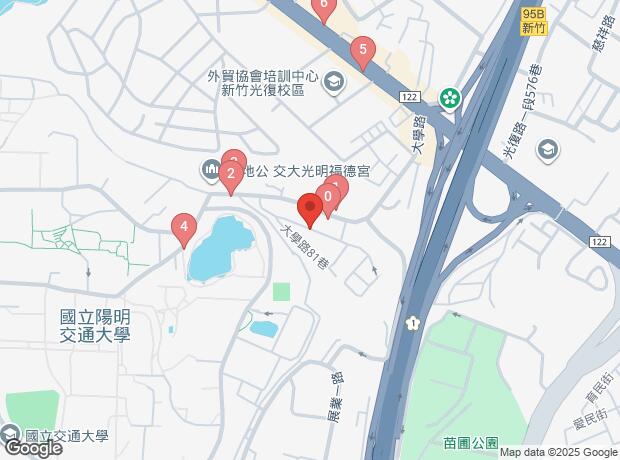Select map marker number 2

[231, 176]
